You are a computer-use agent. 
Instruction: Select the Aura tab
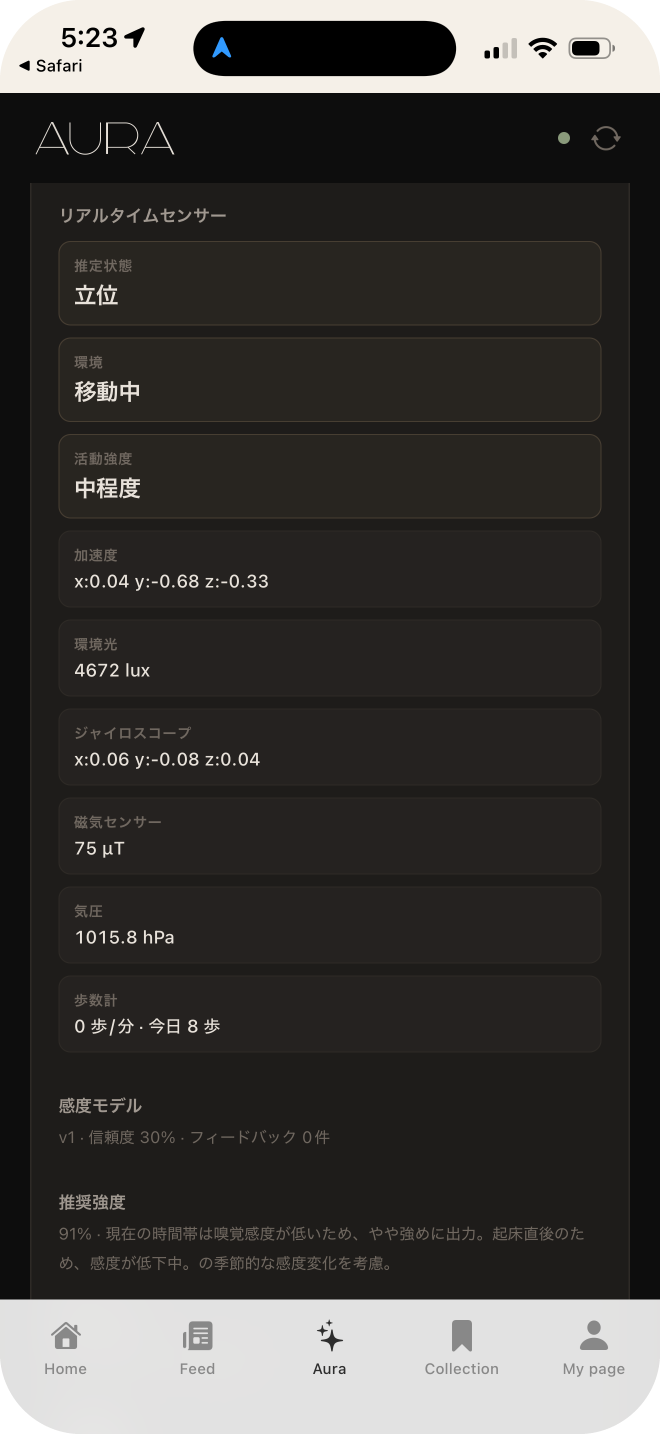[x=329, y=1347]
